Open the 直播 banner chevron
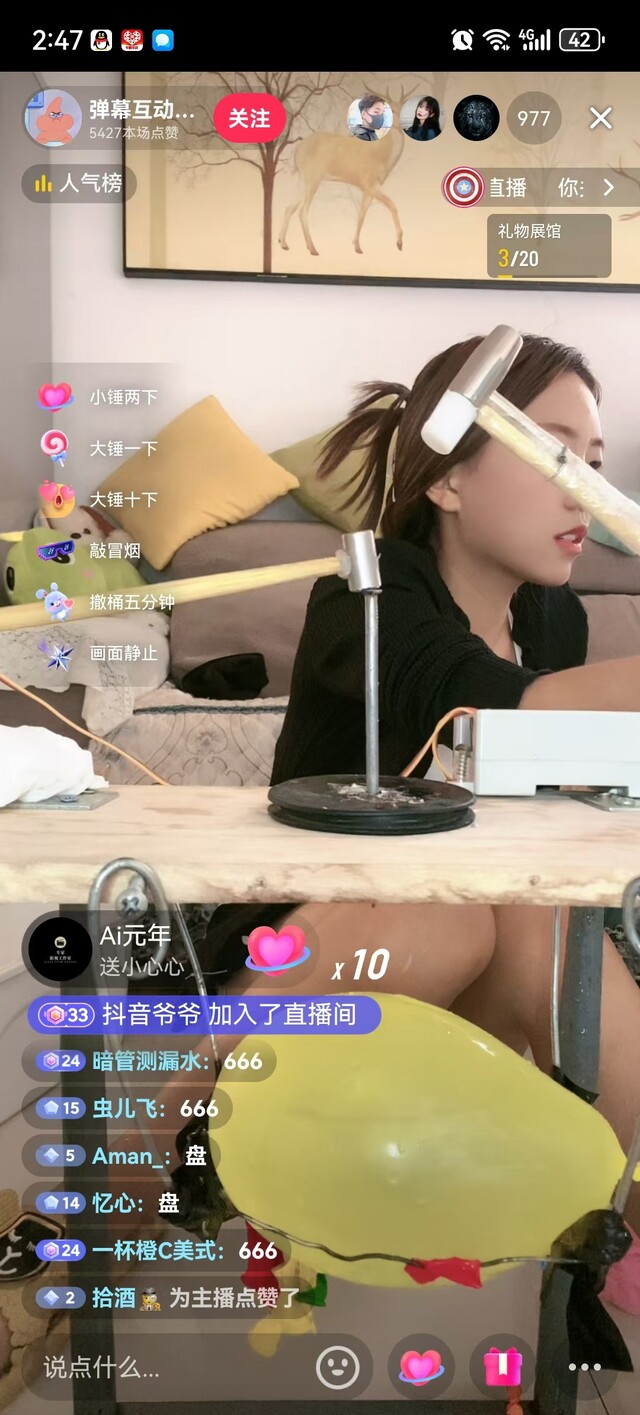The image size is (640, 1415). pyautogui.click(x=607, y=187)
